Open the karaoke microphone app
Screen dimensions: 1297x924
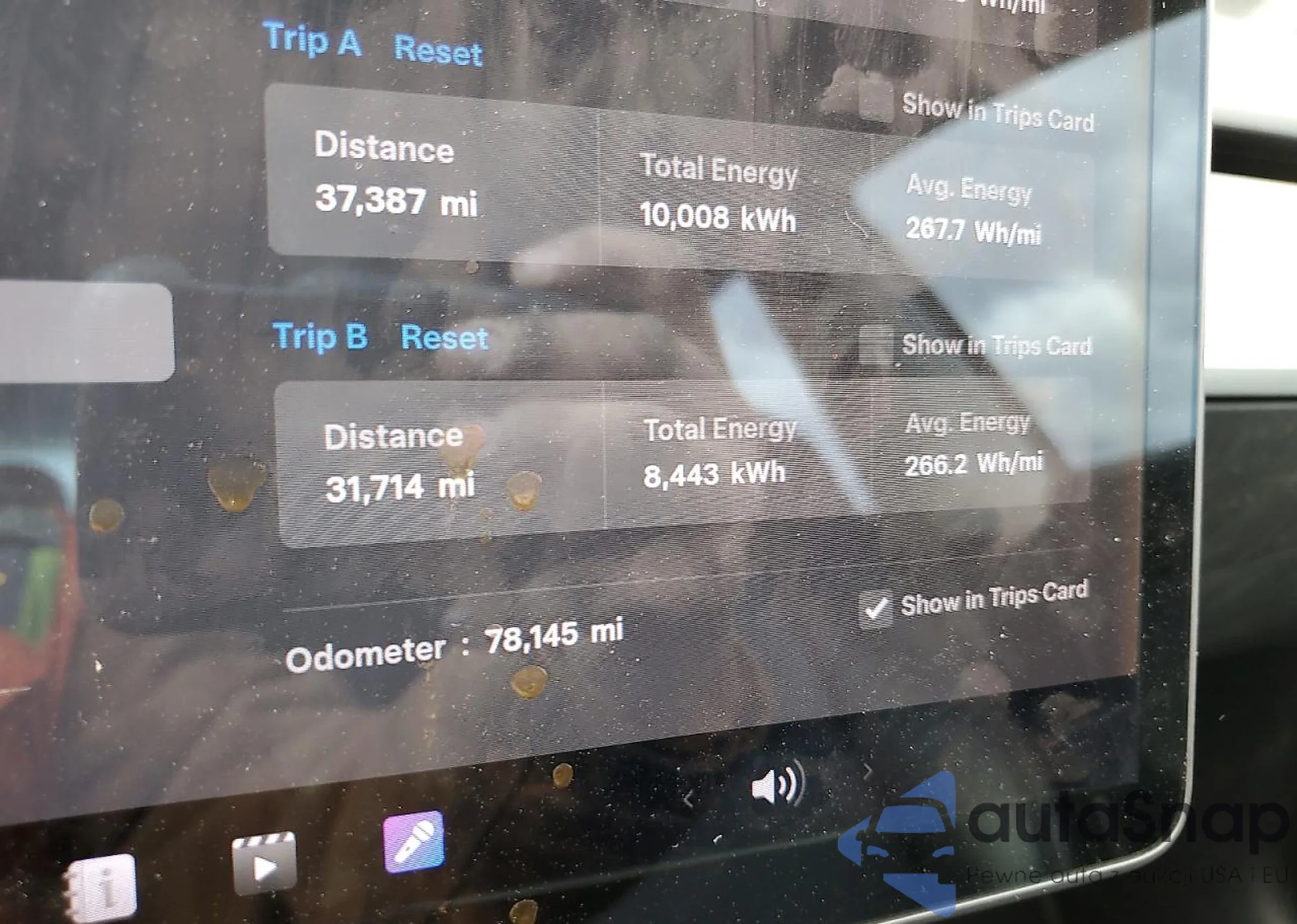point(414,841)
